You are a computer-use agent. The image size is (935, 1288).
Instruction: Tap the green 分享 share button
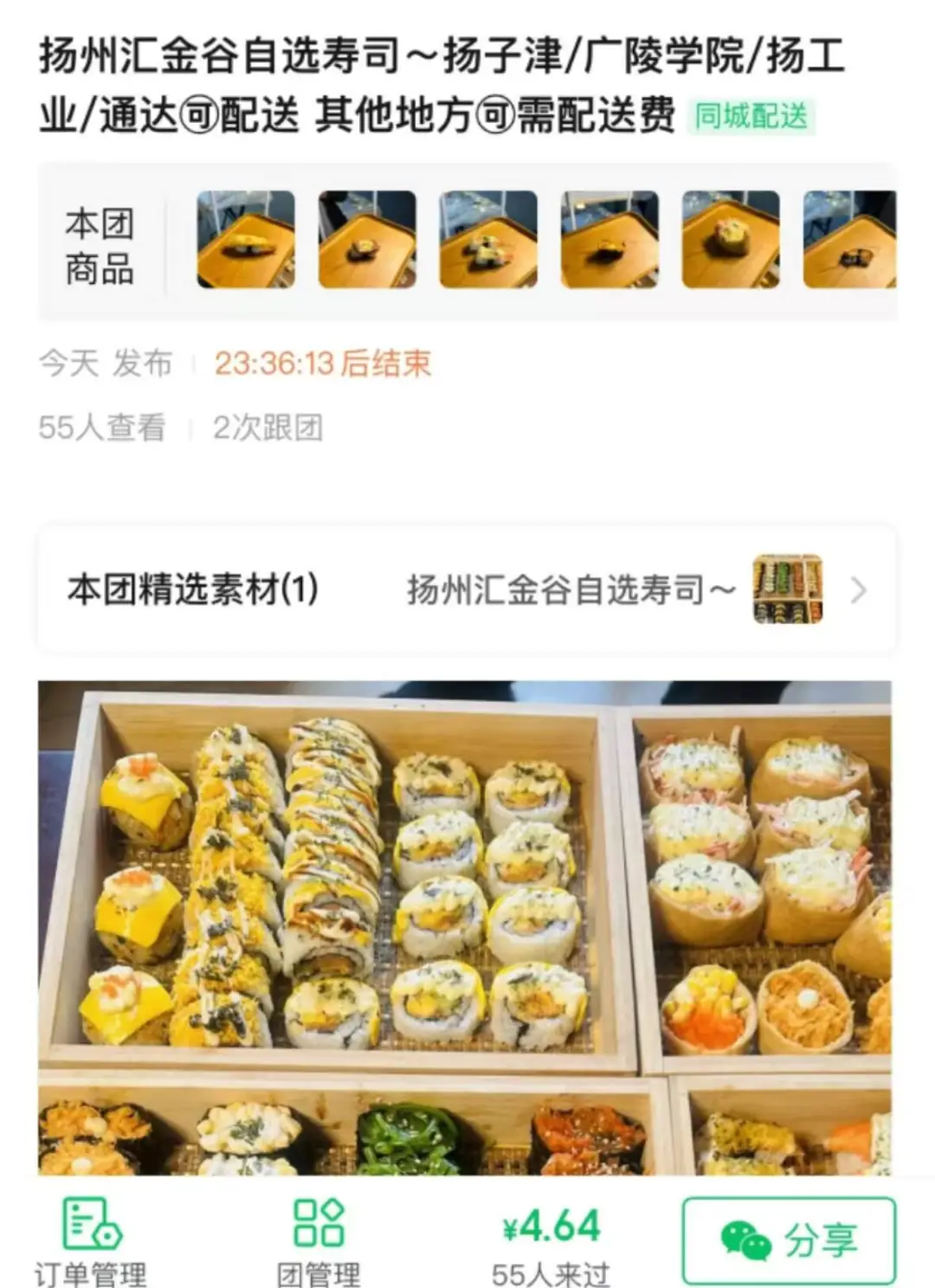788,1240
